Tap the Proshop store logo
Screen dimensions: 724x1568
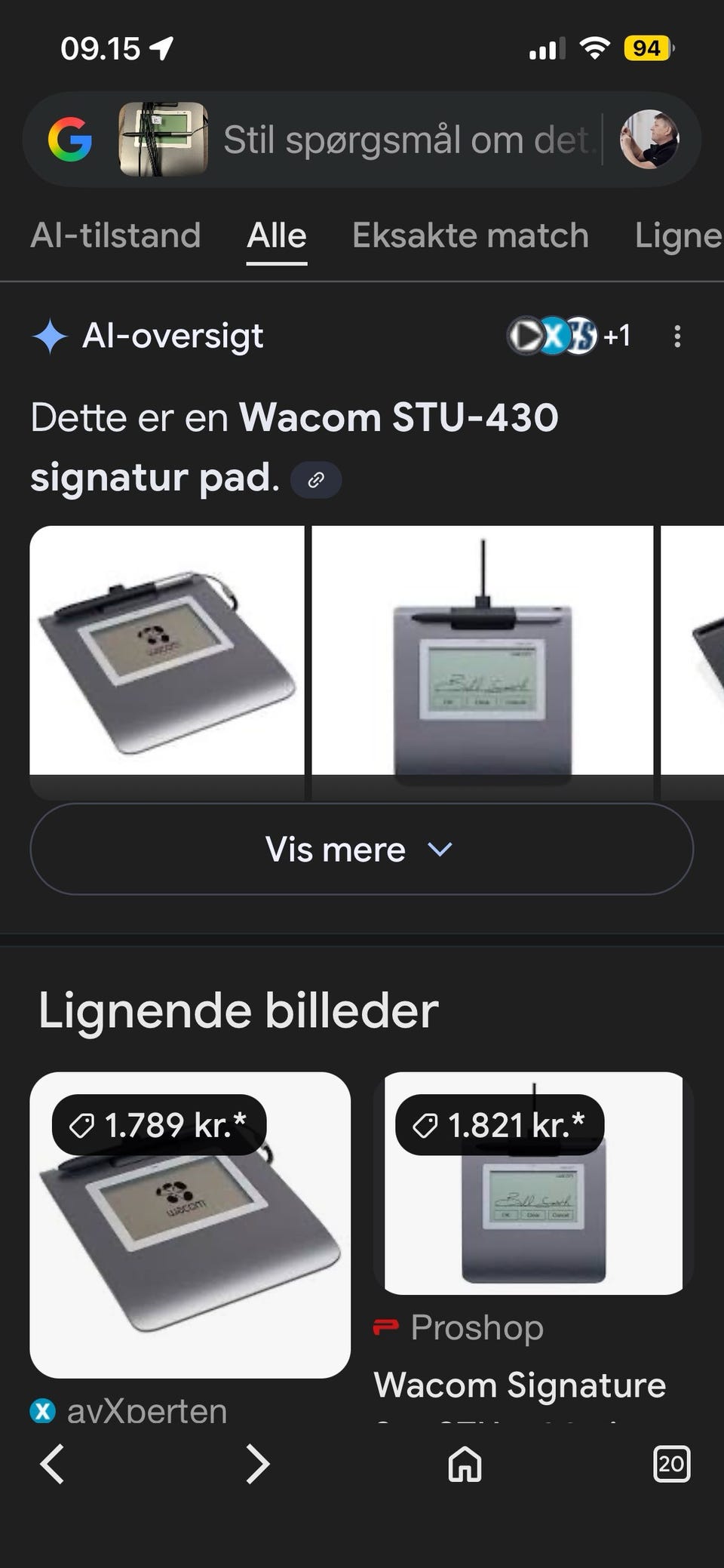pos(387,1327)
